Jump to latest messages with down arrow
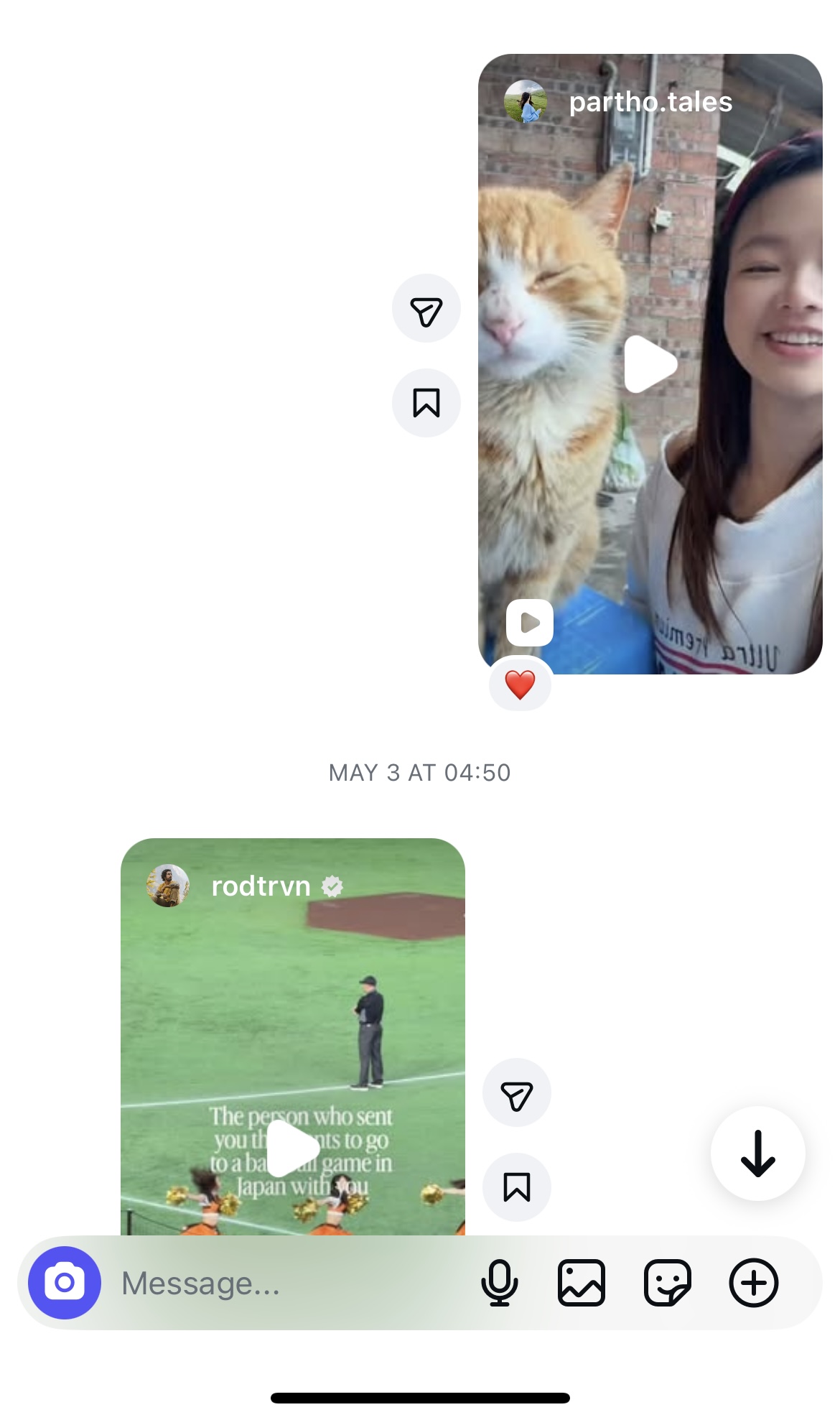 click(x=757, y=1154)
